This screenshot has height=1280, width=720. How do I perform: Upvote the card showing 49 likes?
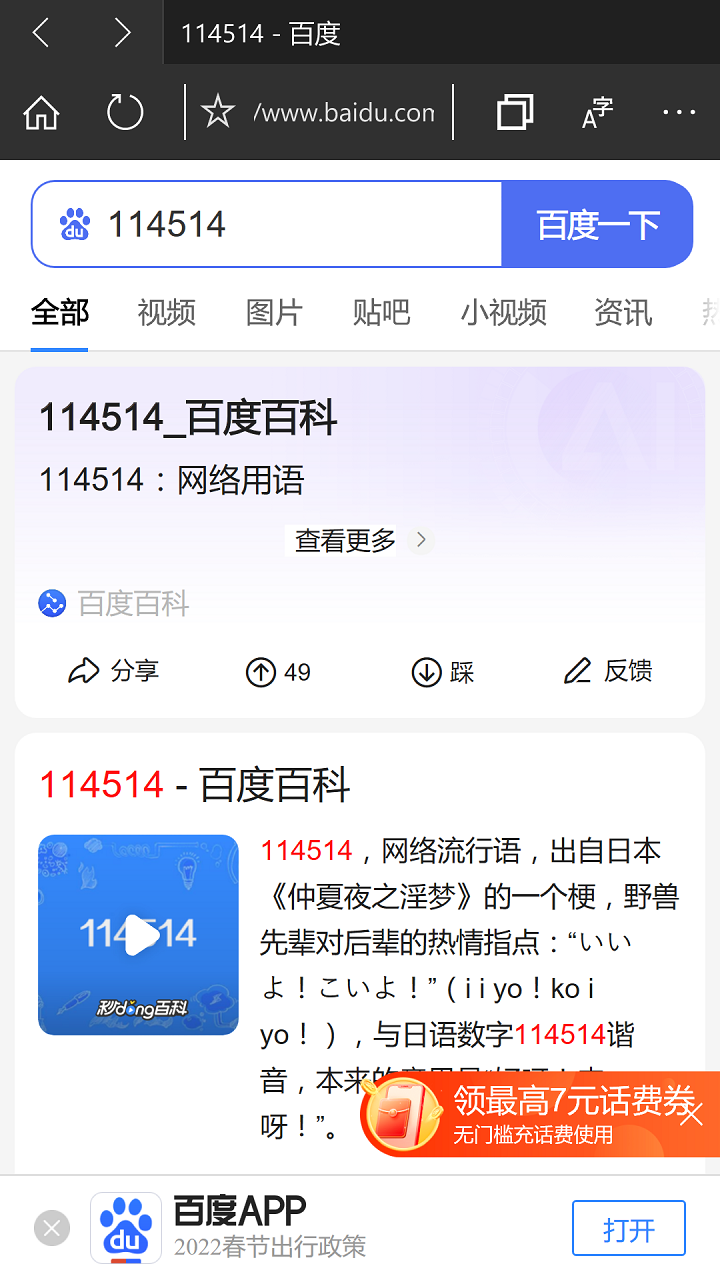278,672
